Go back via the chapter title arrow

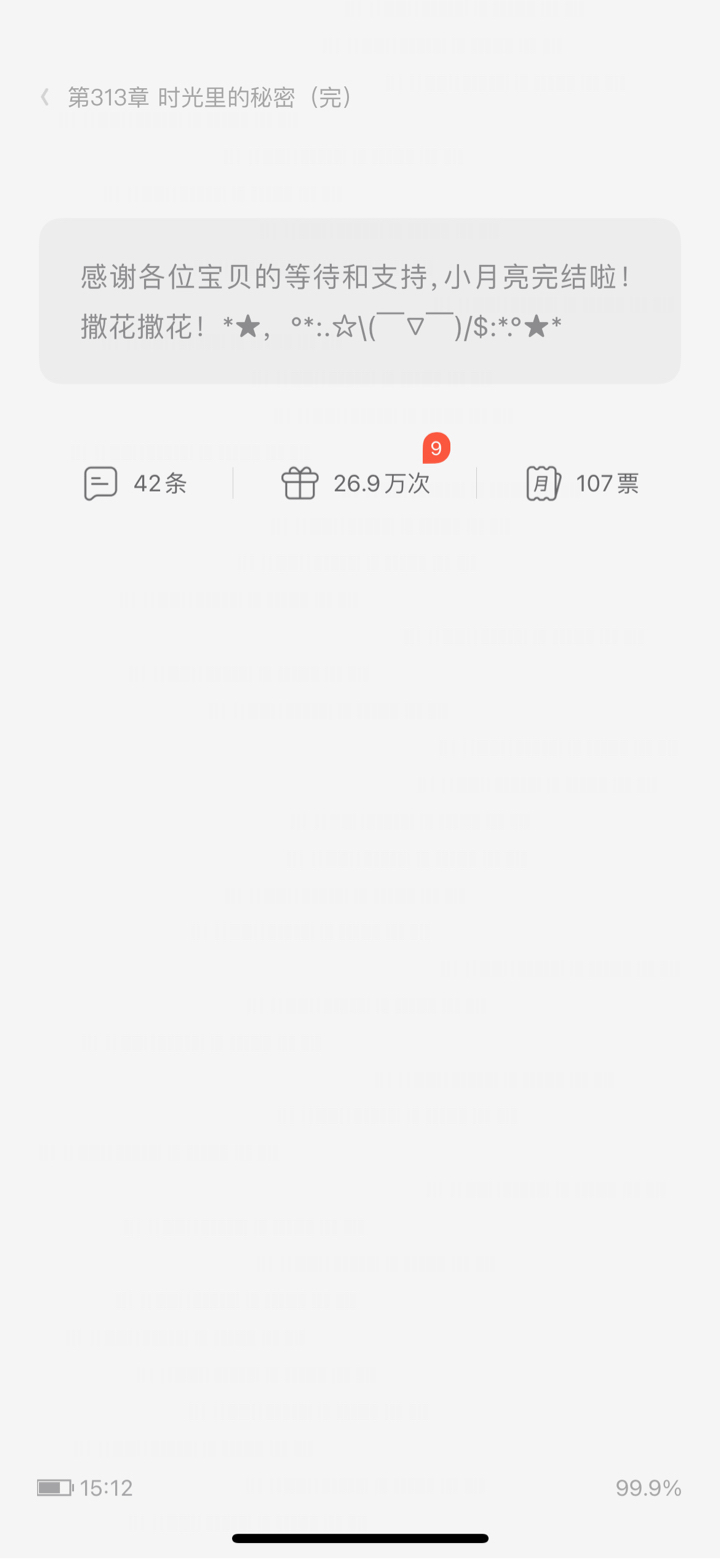(45, 97)
